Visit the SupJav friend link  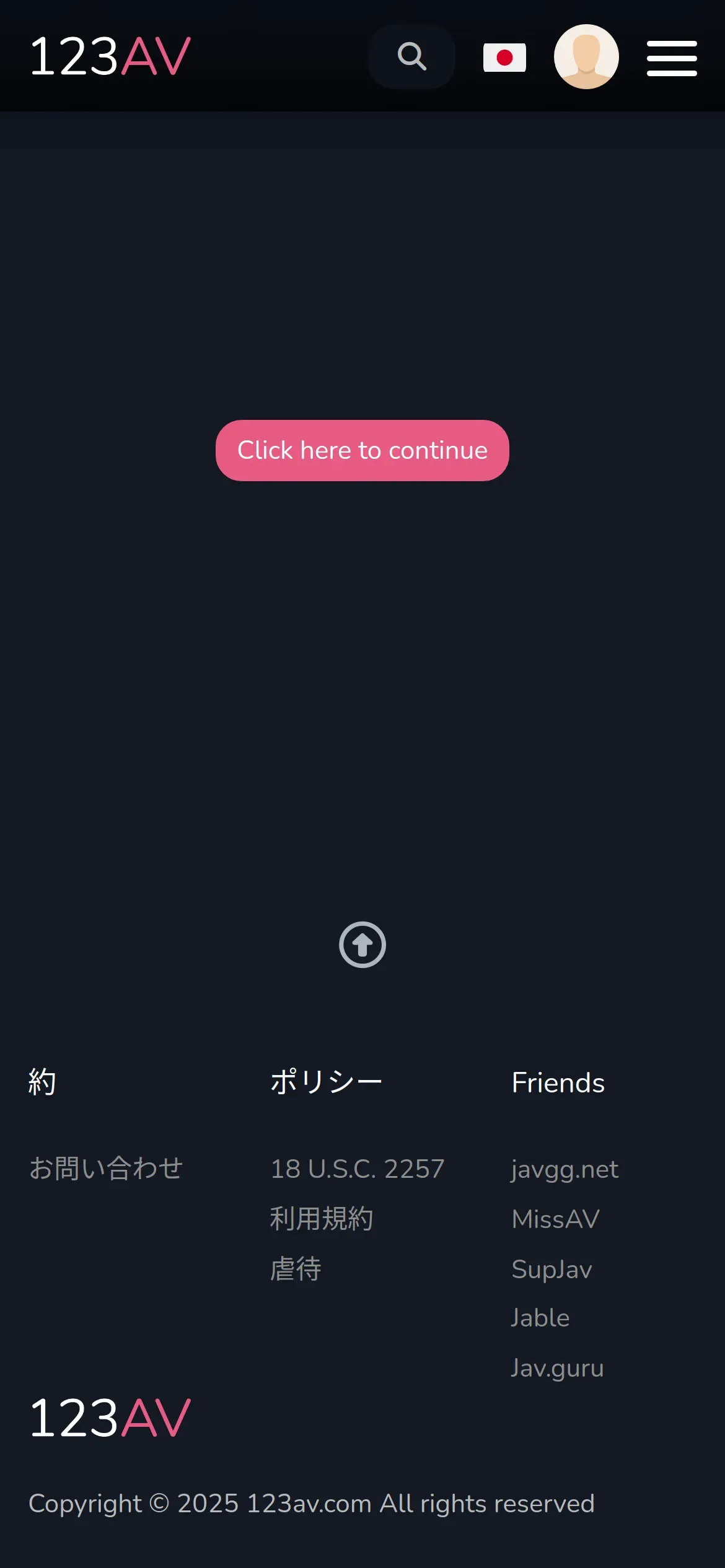[551, 1269]
